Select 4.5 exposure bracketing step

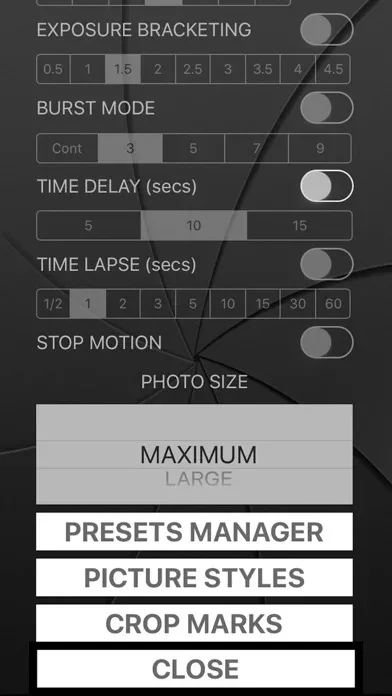point(333,69)
